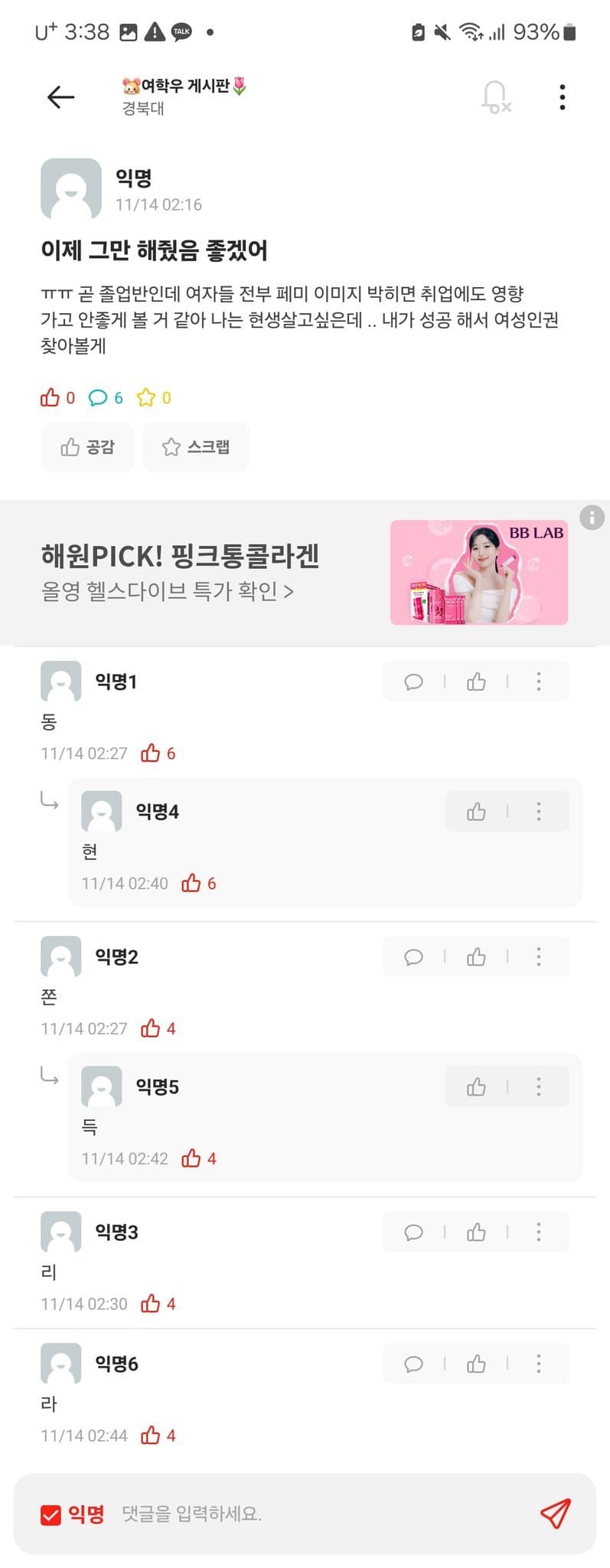Go back using the arrow icon
The width and height of the screenshot is (610, 1568).
pos(60,97)
